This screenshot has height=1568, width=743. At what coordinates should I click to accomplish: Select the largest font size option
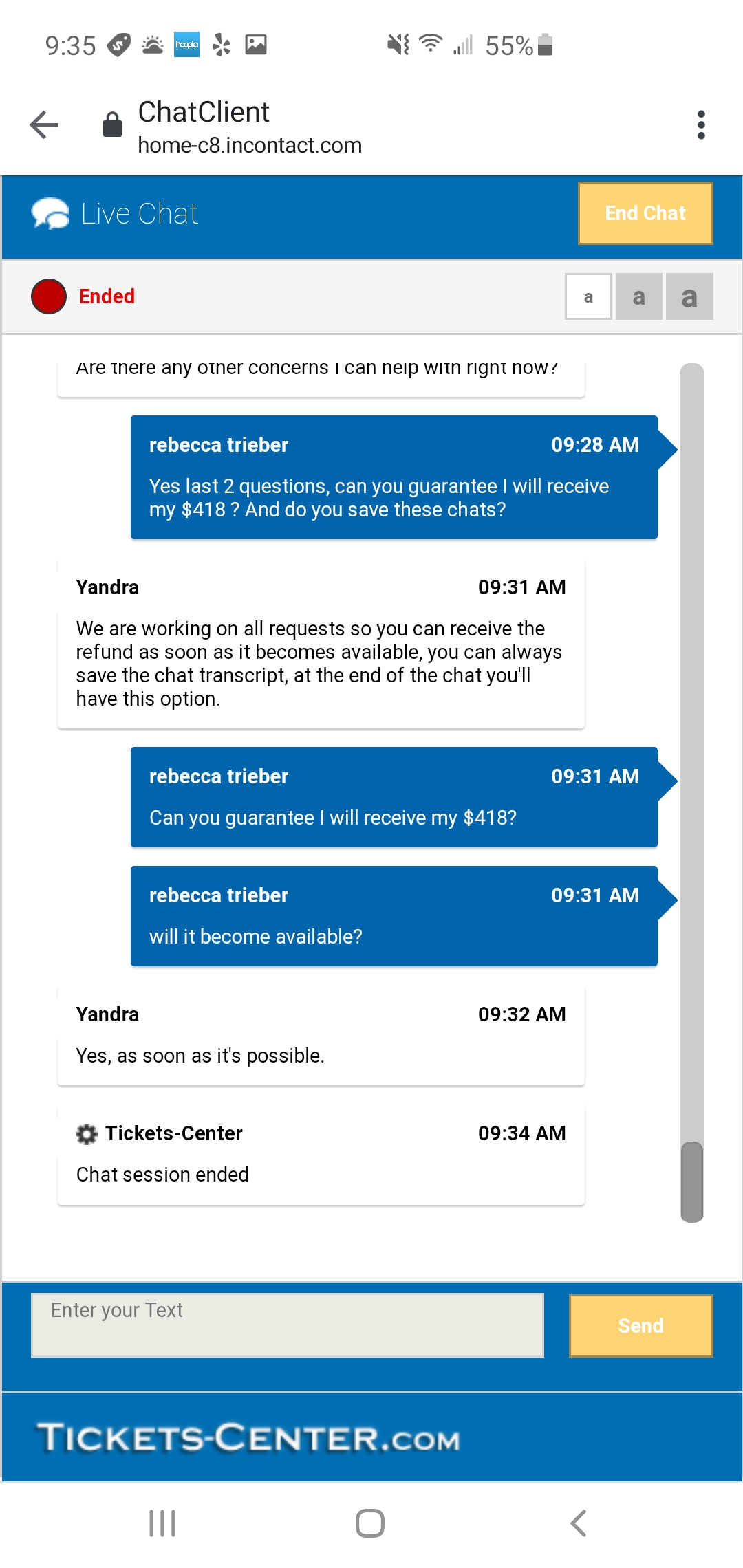pos(688,296)
